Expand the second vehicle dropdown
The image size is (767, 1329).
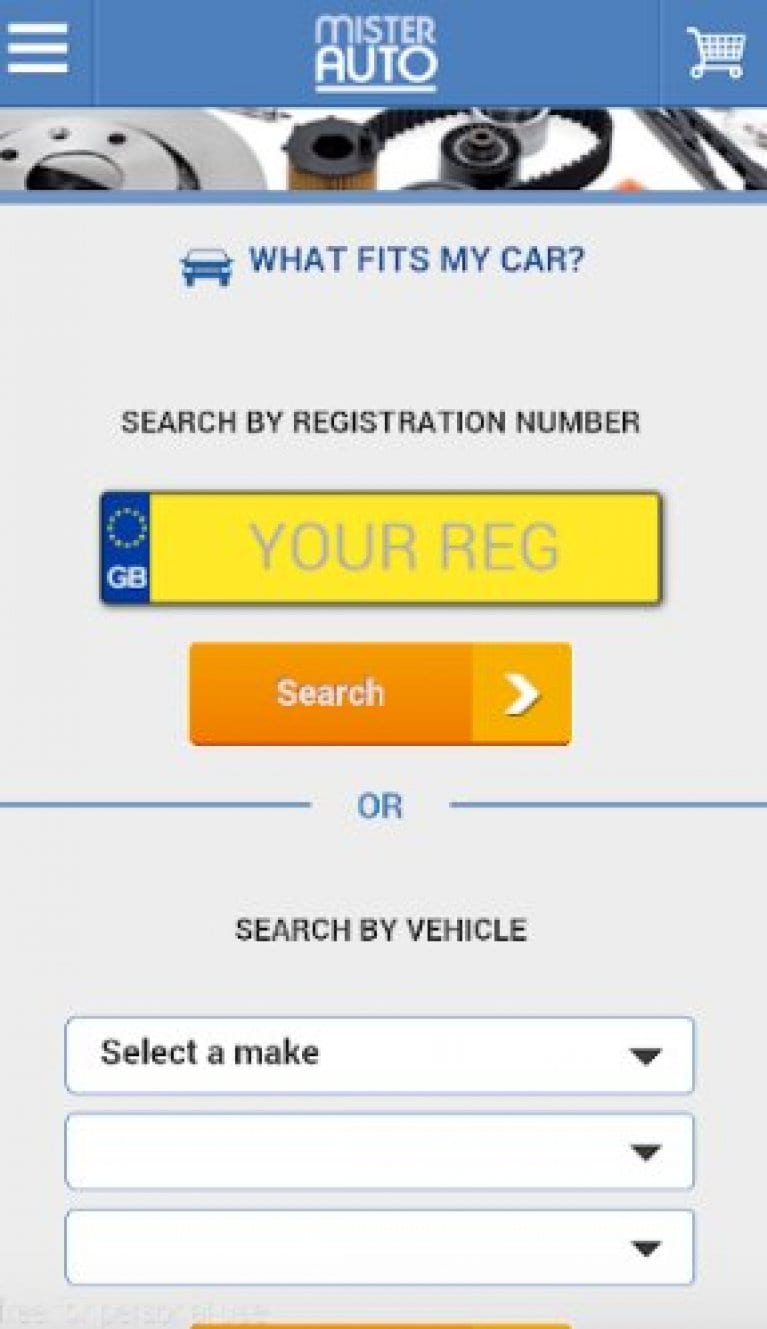380,1150
